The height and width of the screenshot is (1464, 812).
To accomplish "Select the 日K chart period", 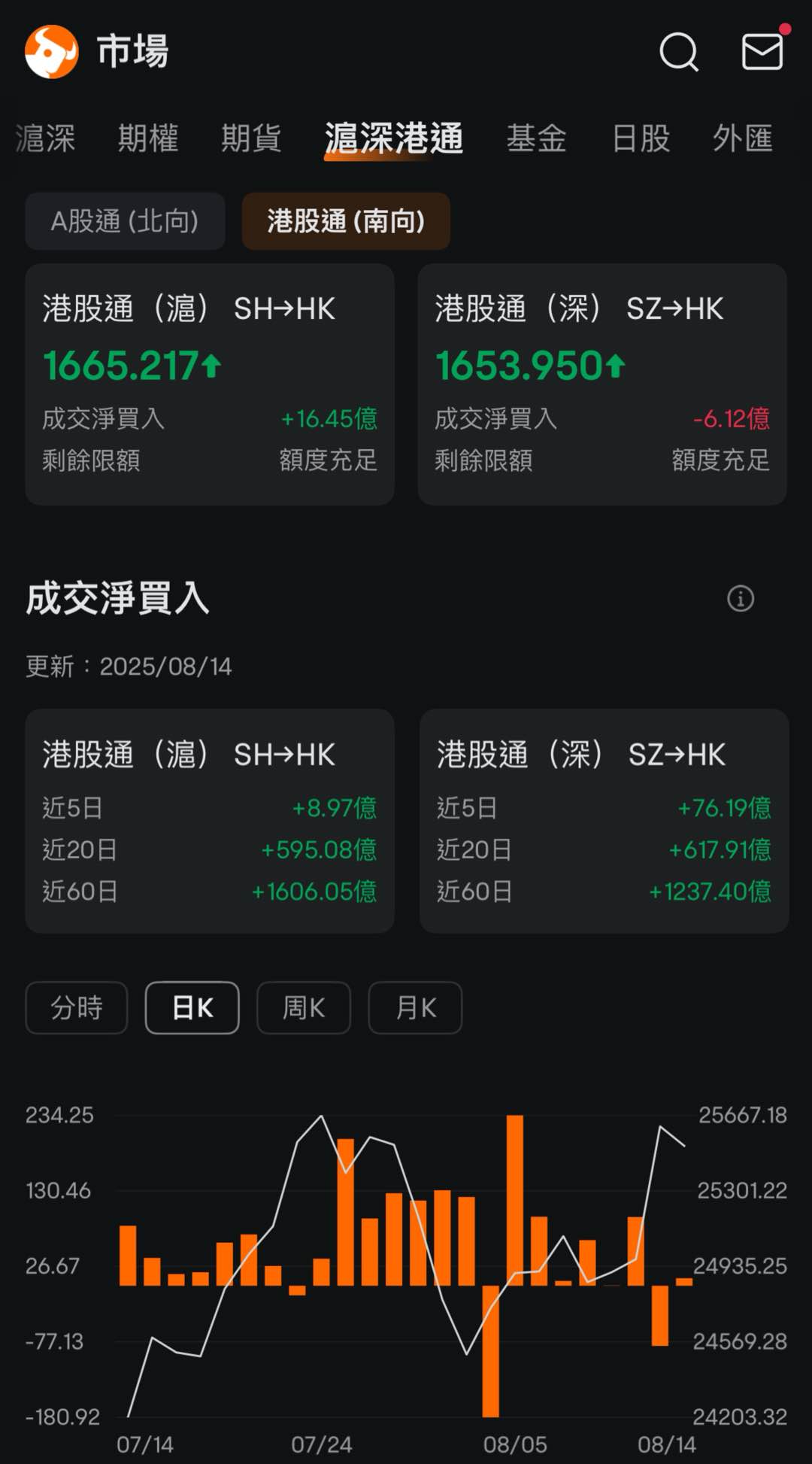I will tap(192, 1007).
